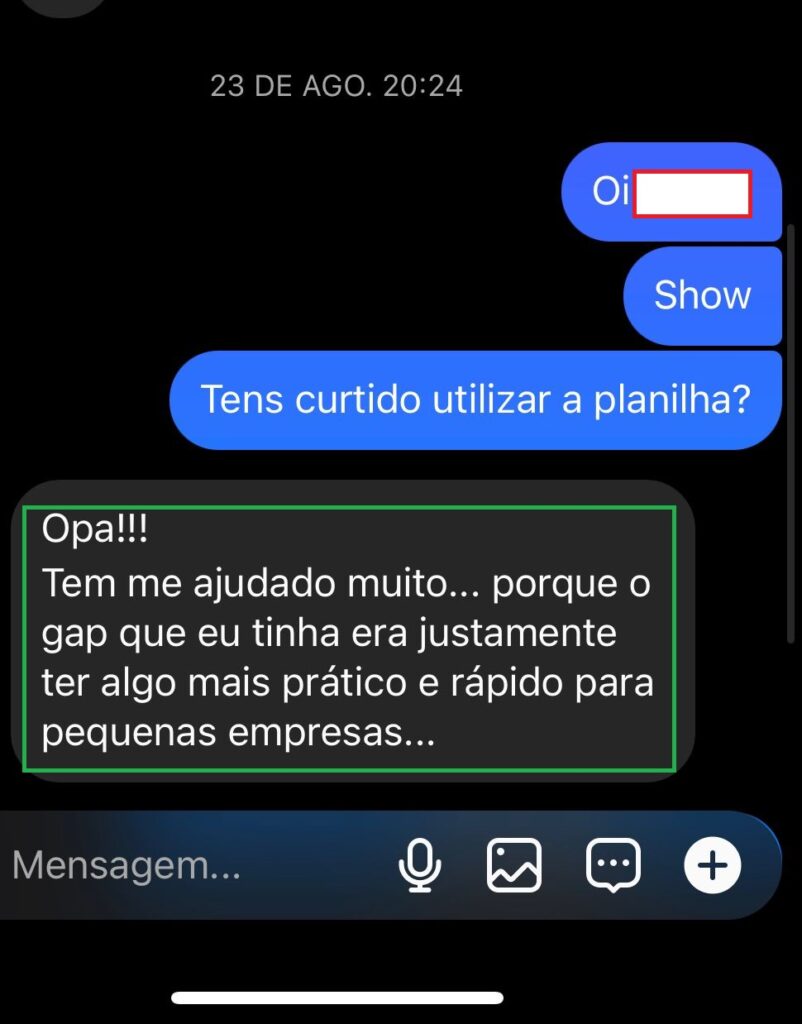The width and height of the screenshot is (802, 1024).
Task: Open the plus button for more options
Action: tap(712, 865)
